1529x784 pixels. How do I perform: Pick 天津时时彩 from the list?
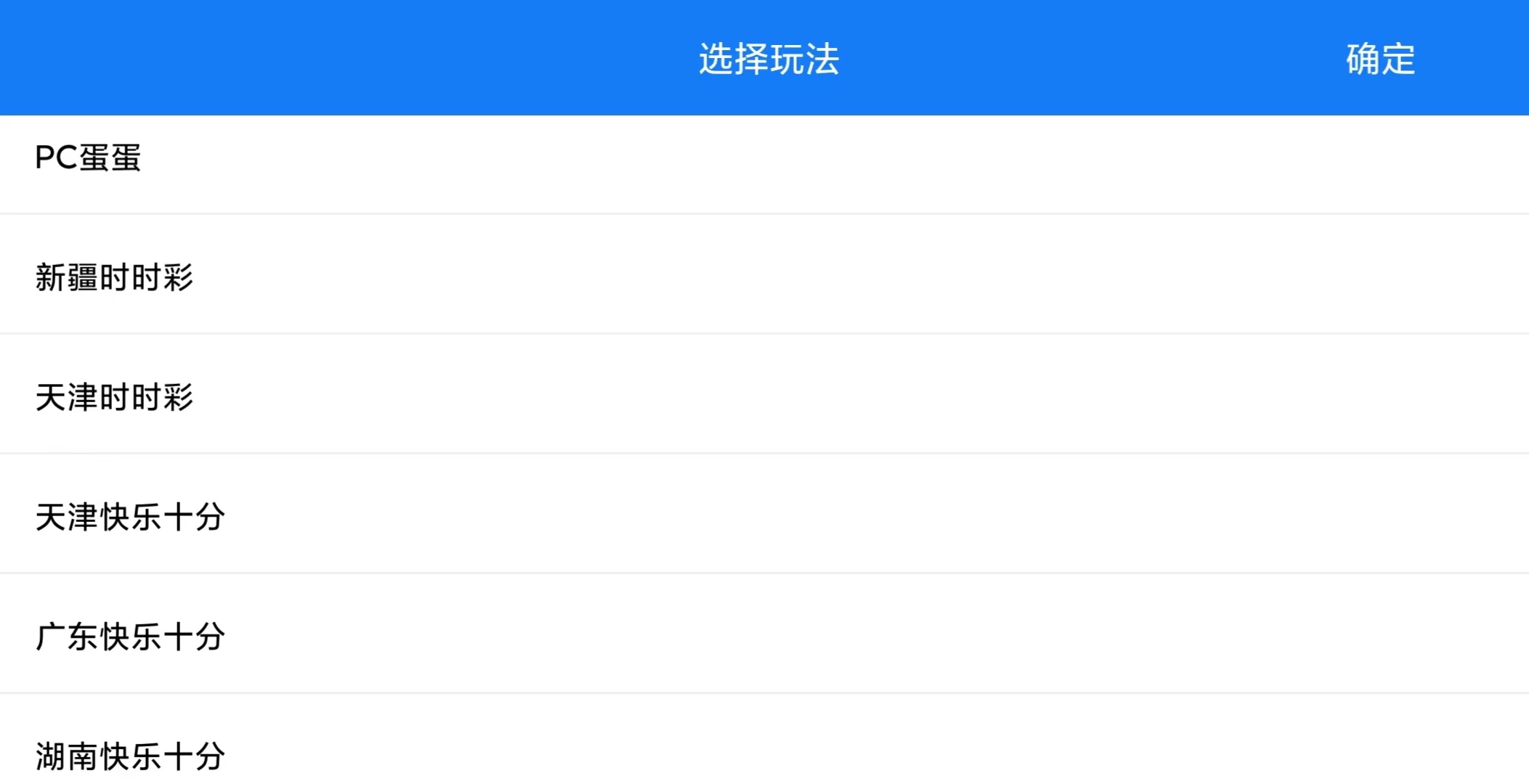[x=114, y=397]
